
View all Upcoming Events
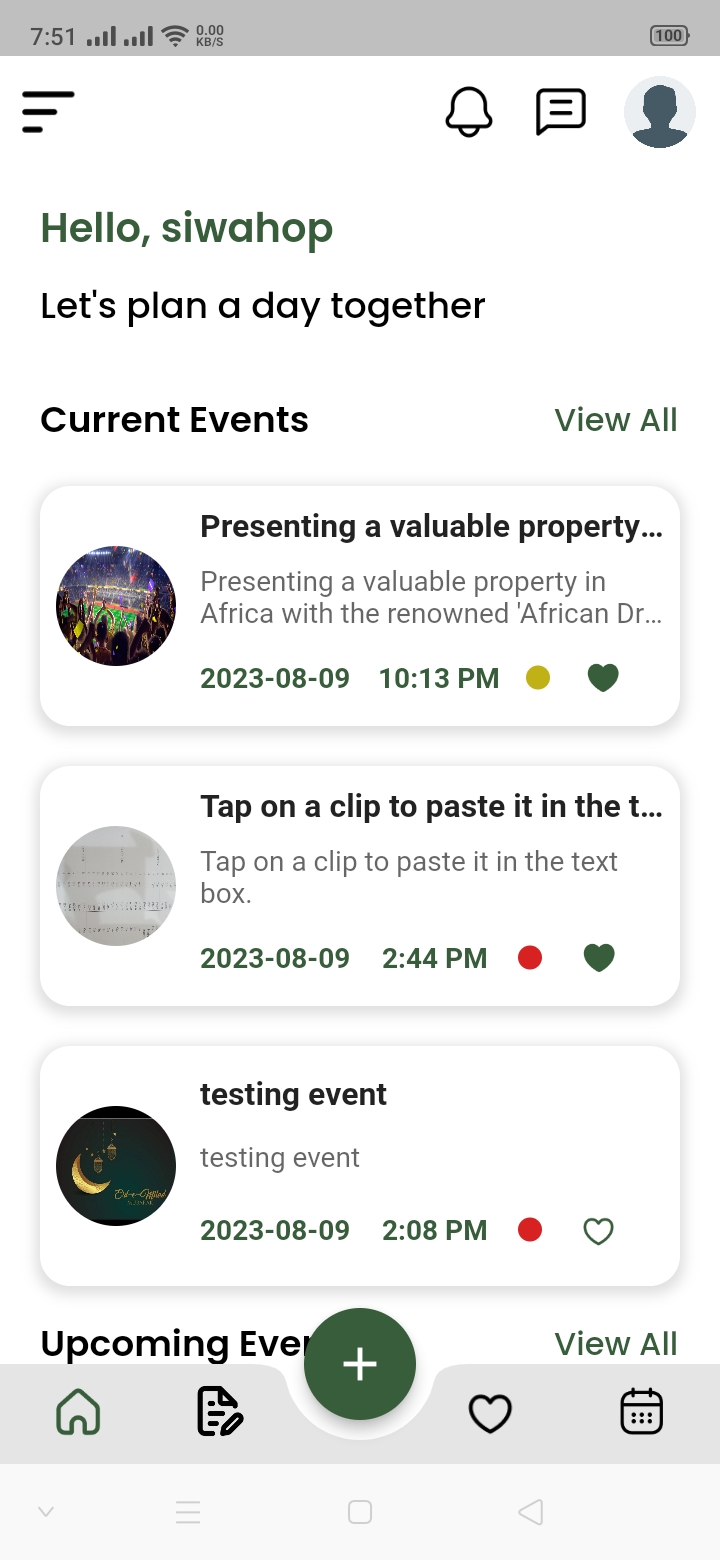pyautogui.click(x=615, y=1344)
